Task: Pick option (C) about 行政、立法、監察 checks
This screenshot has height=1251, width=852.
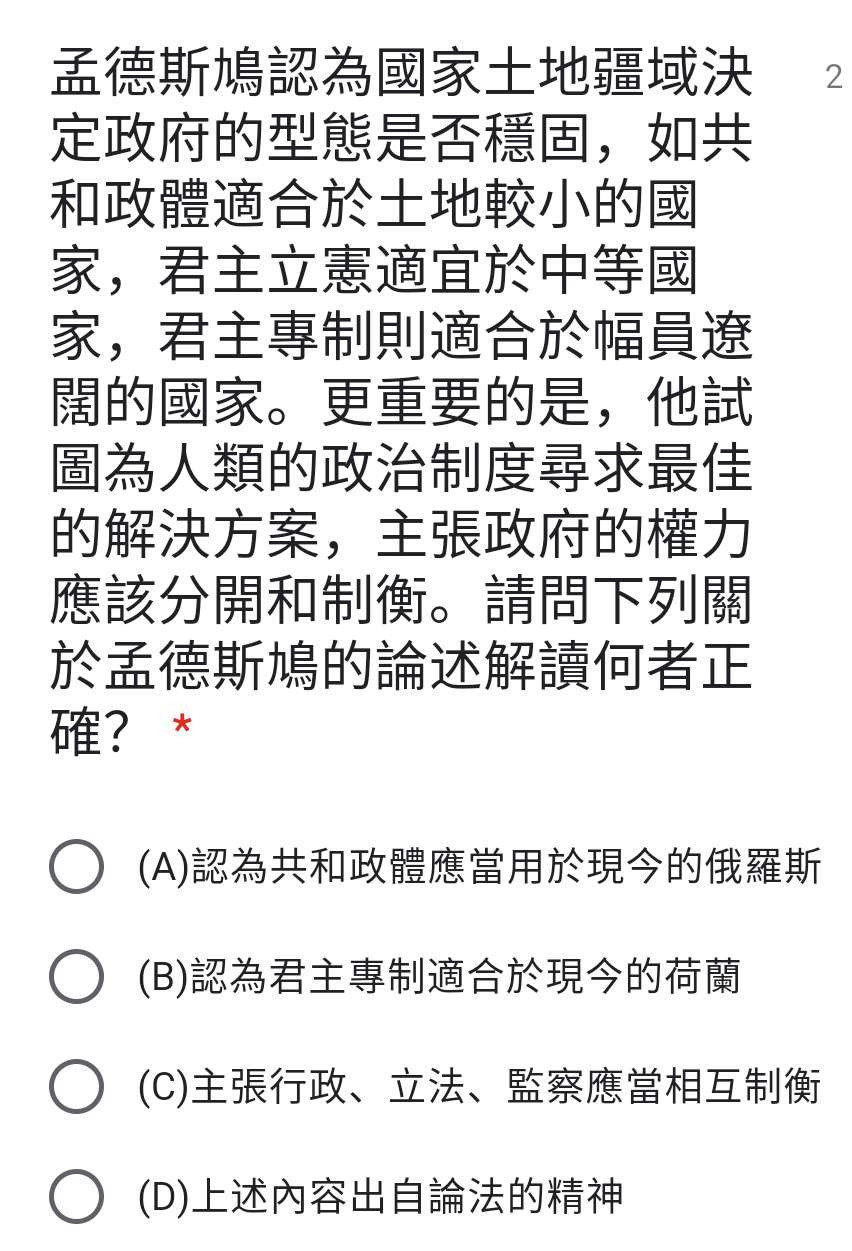Action: point(76,1086)
